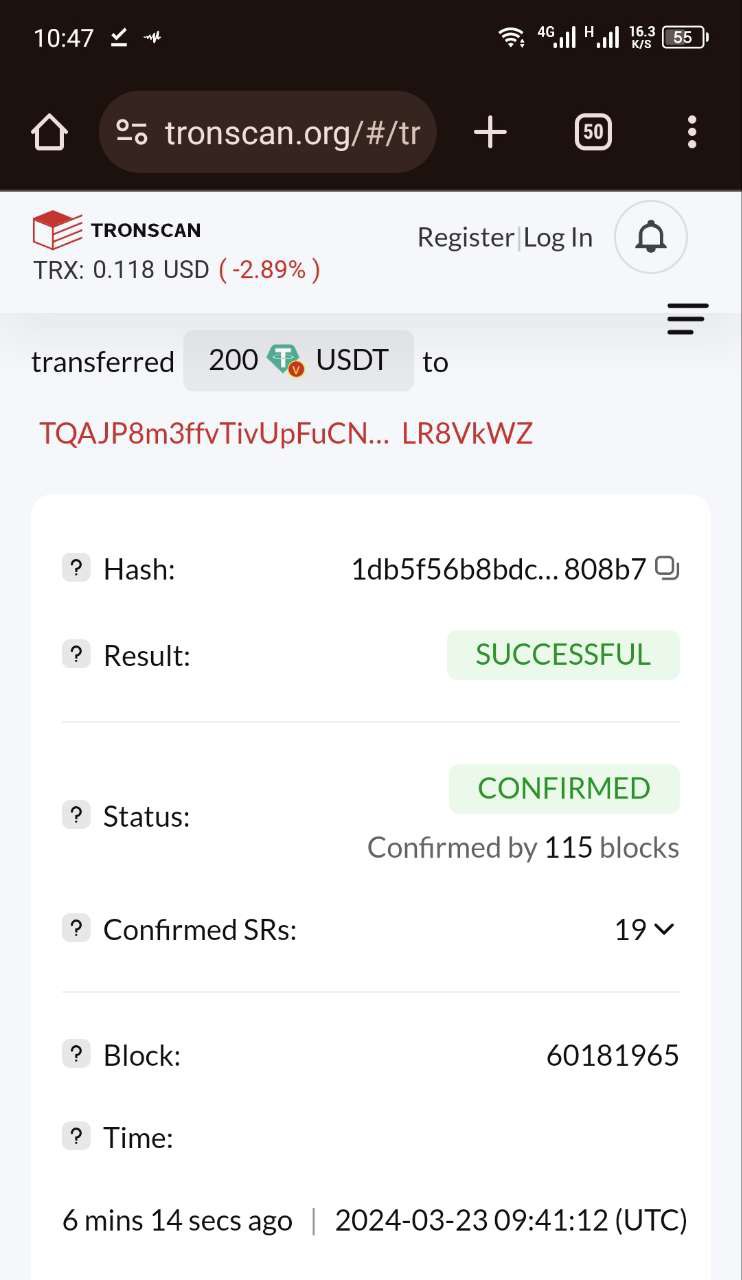Tap the Log In link

coord(558,238)
